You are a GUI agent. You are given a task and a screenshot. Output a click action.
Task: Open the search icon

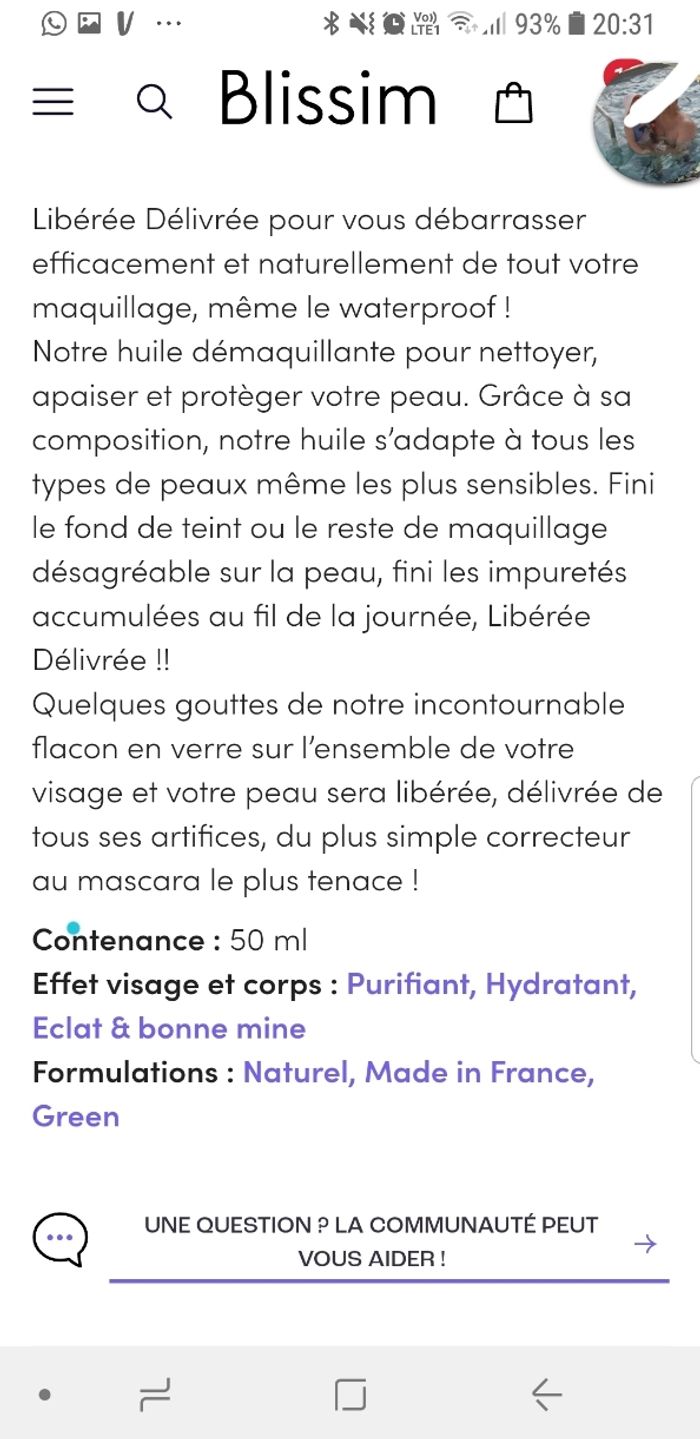point(154,102)
